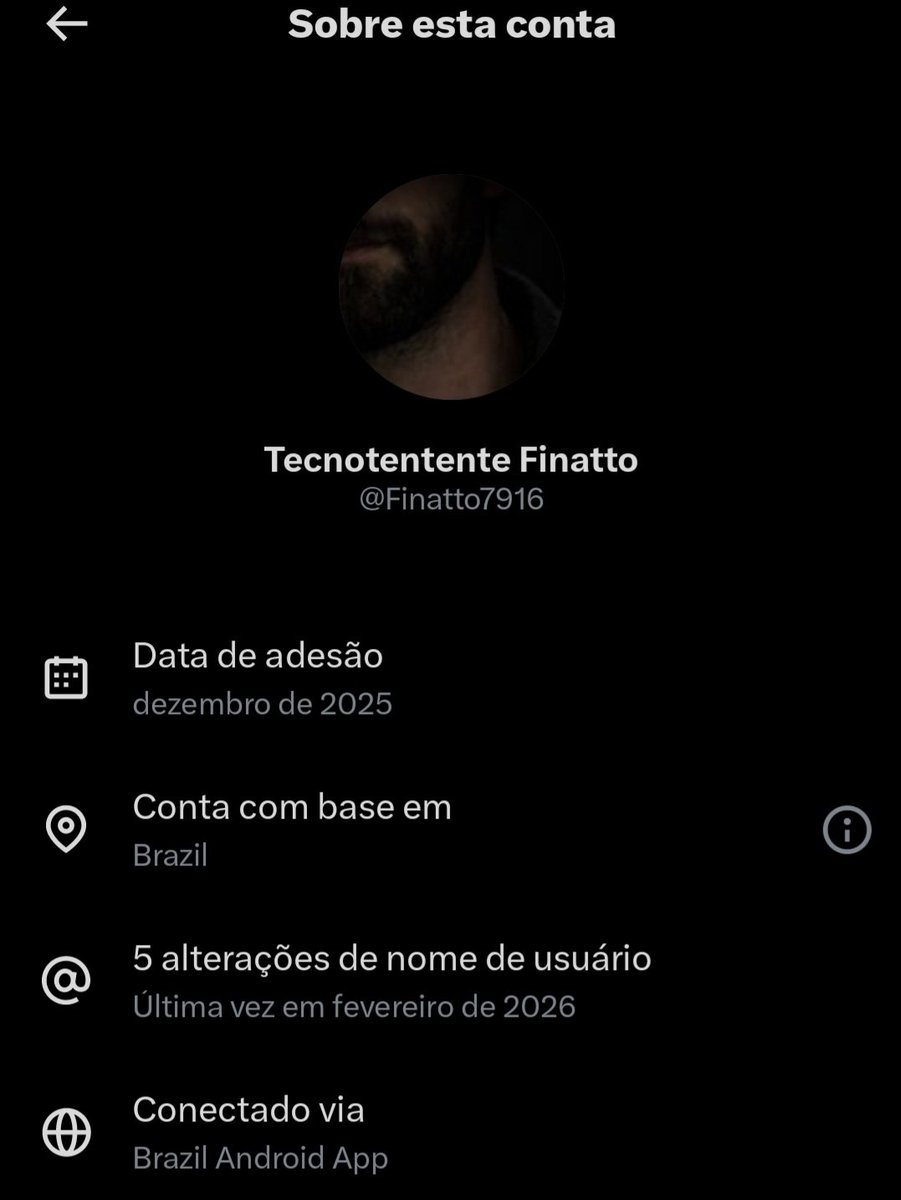
Task: Open Tecnotentente Finatto's profile picture
Action: (x=451, y=287)
